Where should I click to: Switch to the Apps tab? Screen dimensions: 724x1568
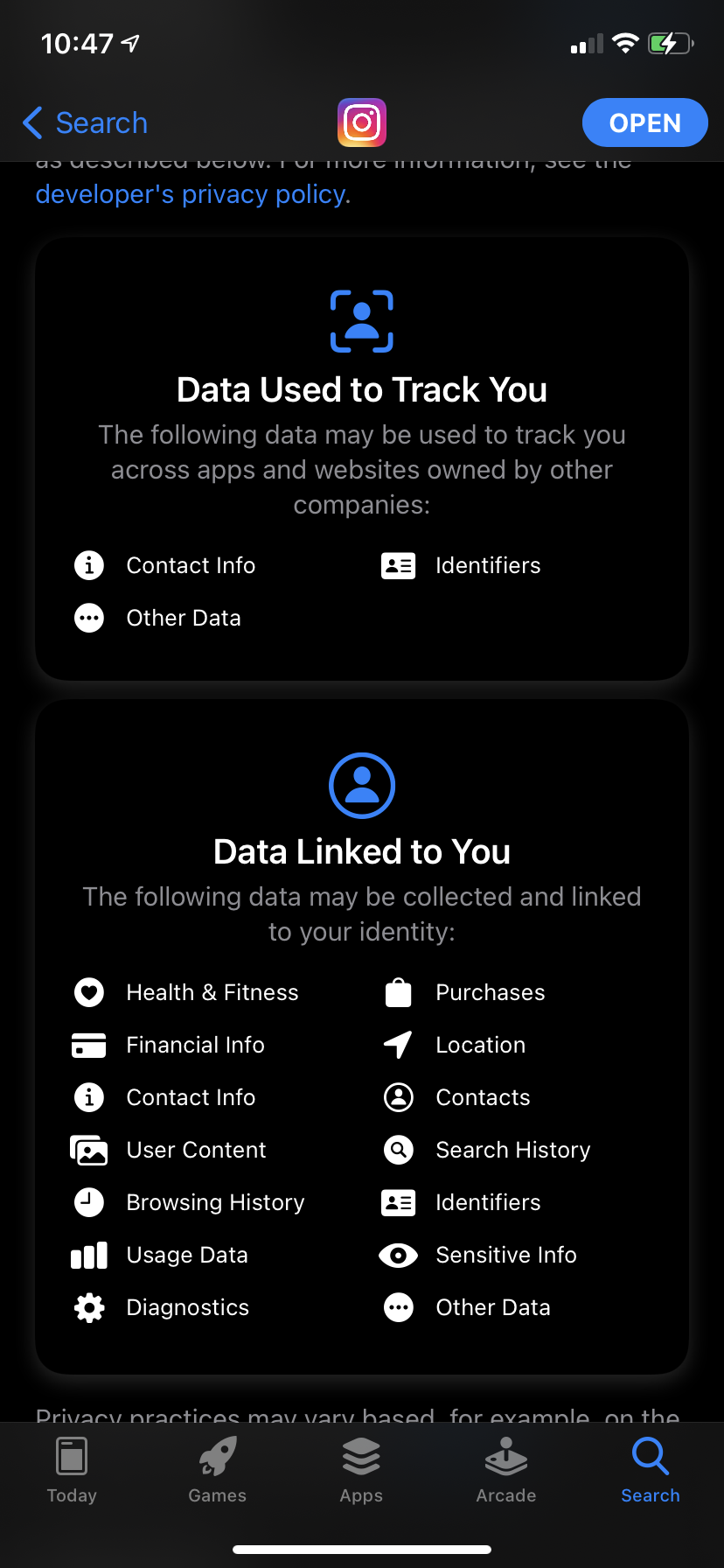coord(361,1470)
